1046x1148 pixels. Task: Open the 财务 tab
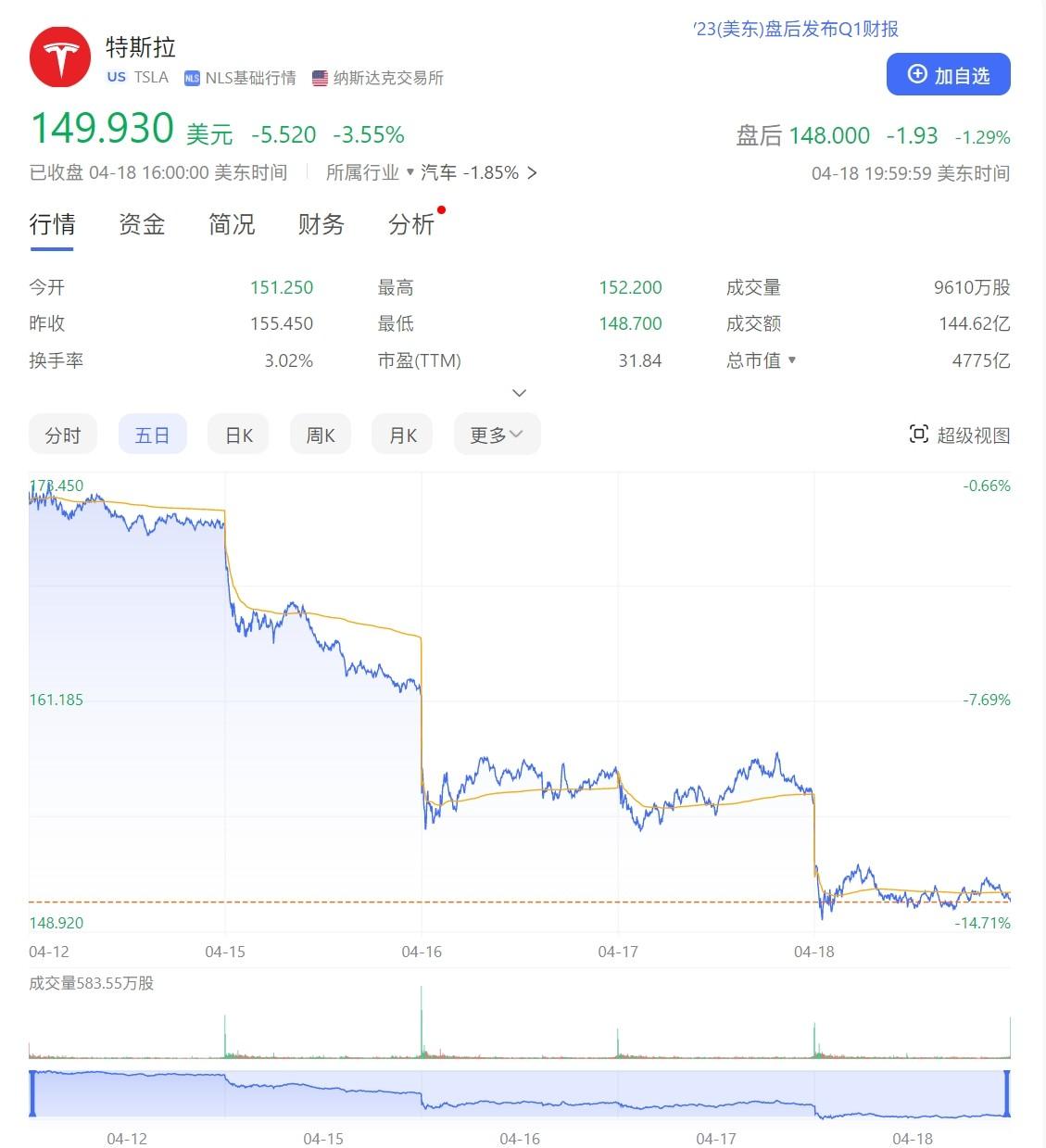(321, 224)
